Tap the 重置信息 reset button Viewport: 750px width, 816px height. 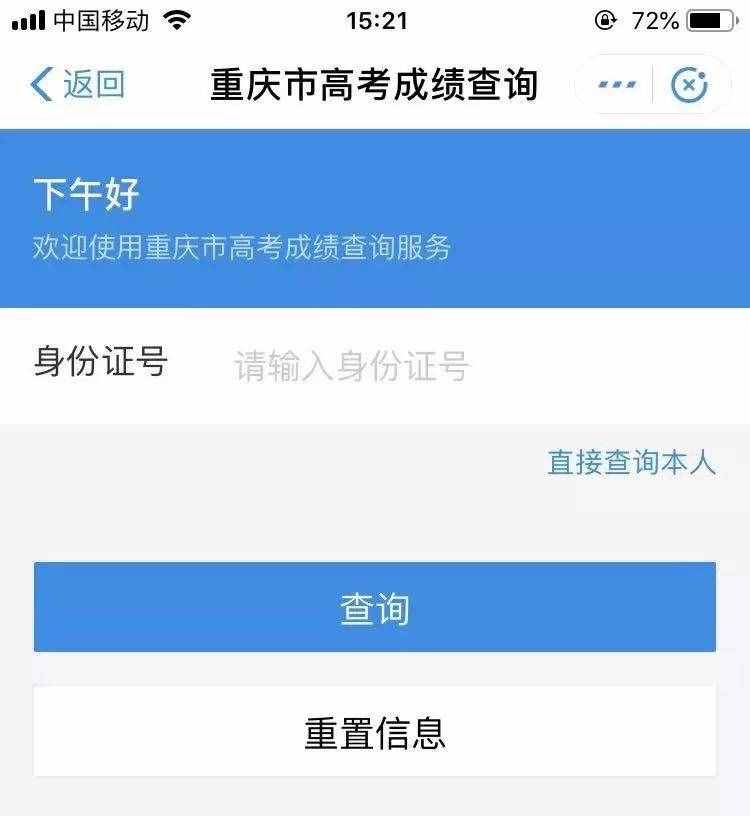click(375, 733)
